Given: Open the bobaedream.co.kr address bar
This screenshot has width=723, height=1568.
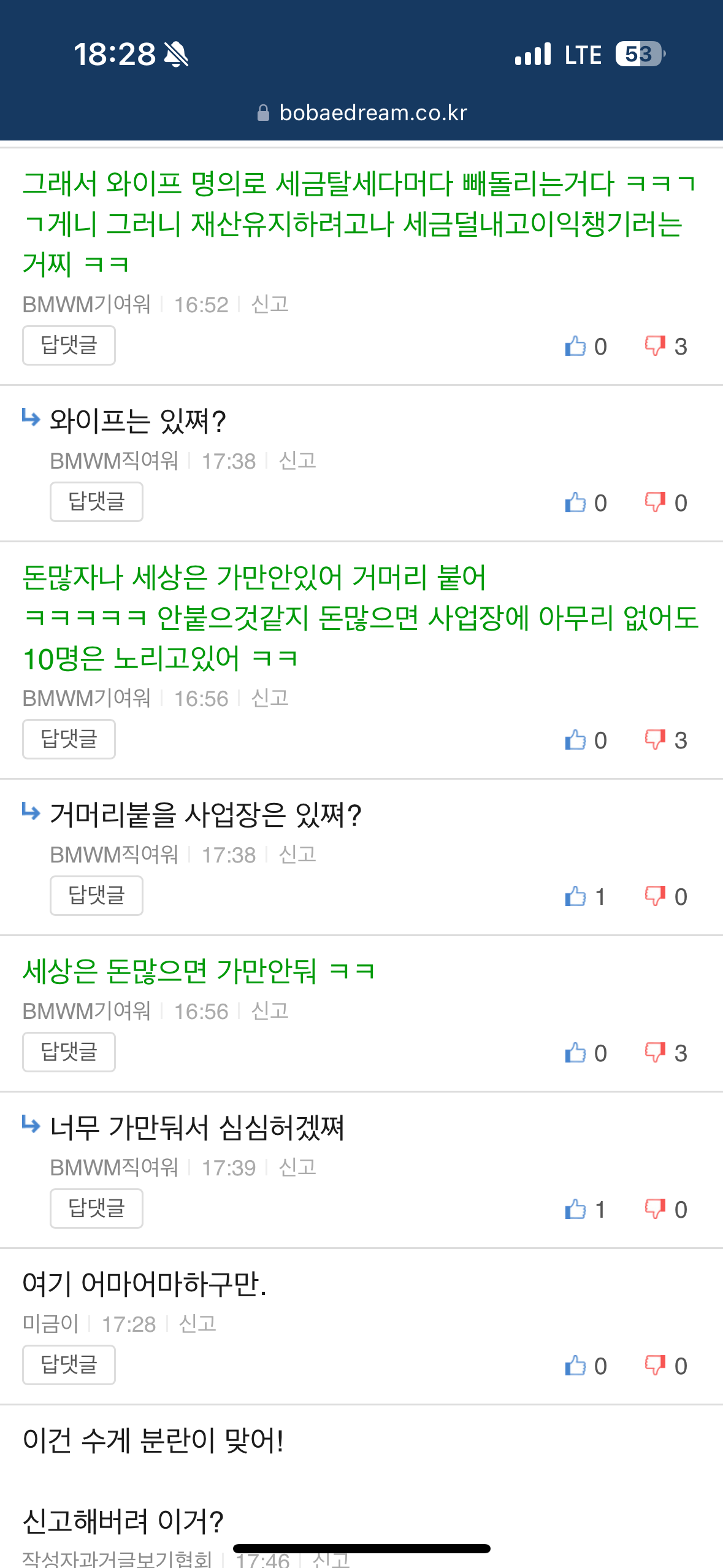Looking at the screenshot, I should coord(362,113).
